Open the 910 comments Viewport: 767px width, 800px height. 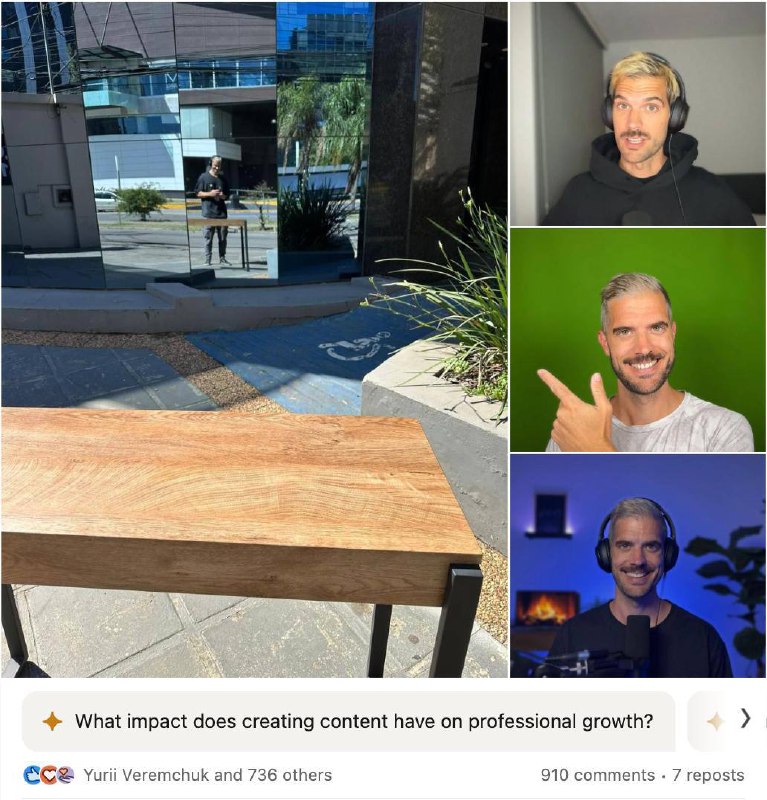click(x=598, y=775)
